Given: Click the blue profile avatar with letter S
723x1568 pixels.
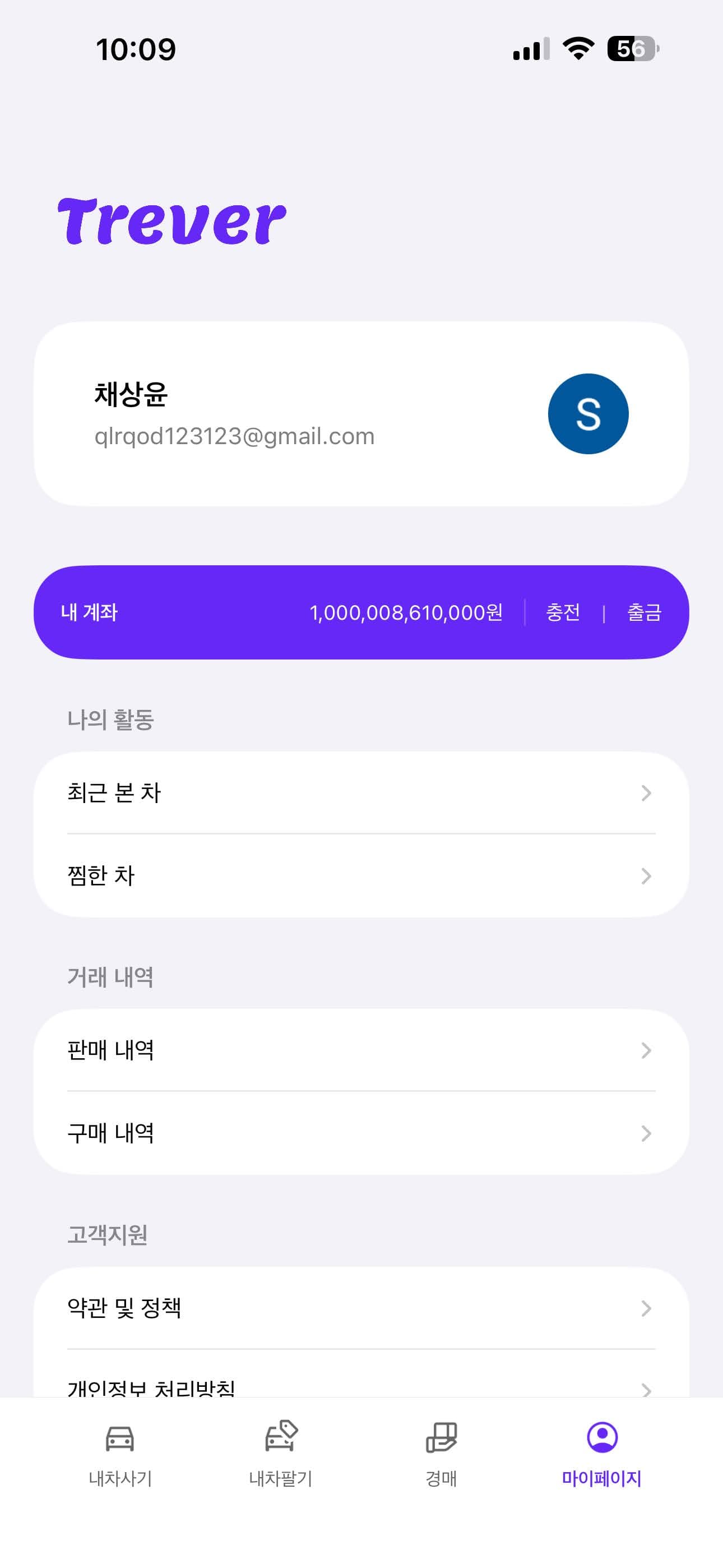Looking at the screenshot, I should [588, 414].
